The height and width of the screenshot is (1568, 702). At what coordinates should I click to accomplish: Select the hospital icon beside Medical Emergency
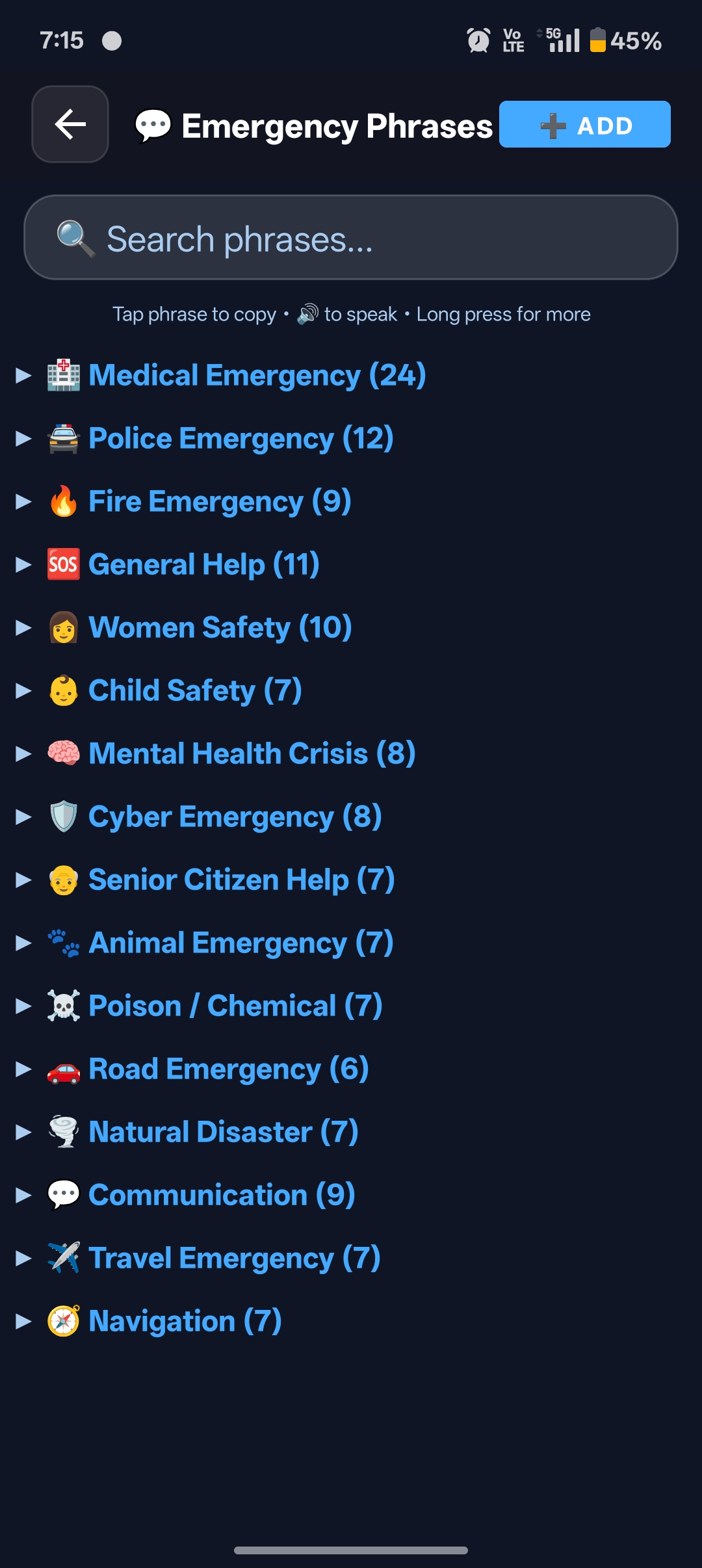[x=63, y=375]
